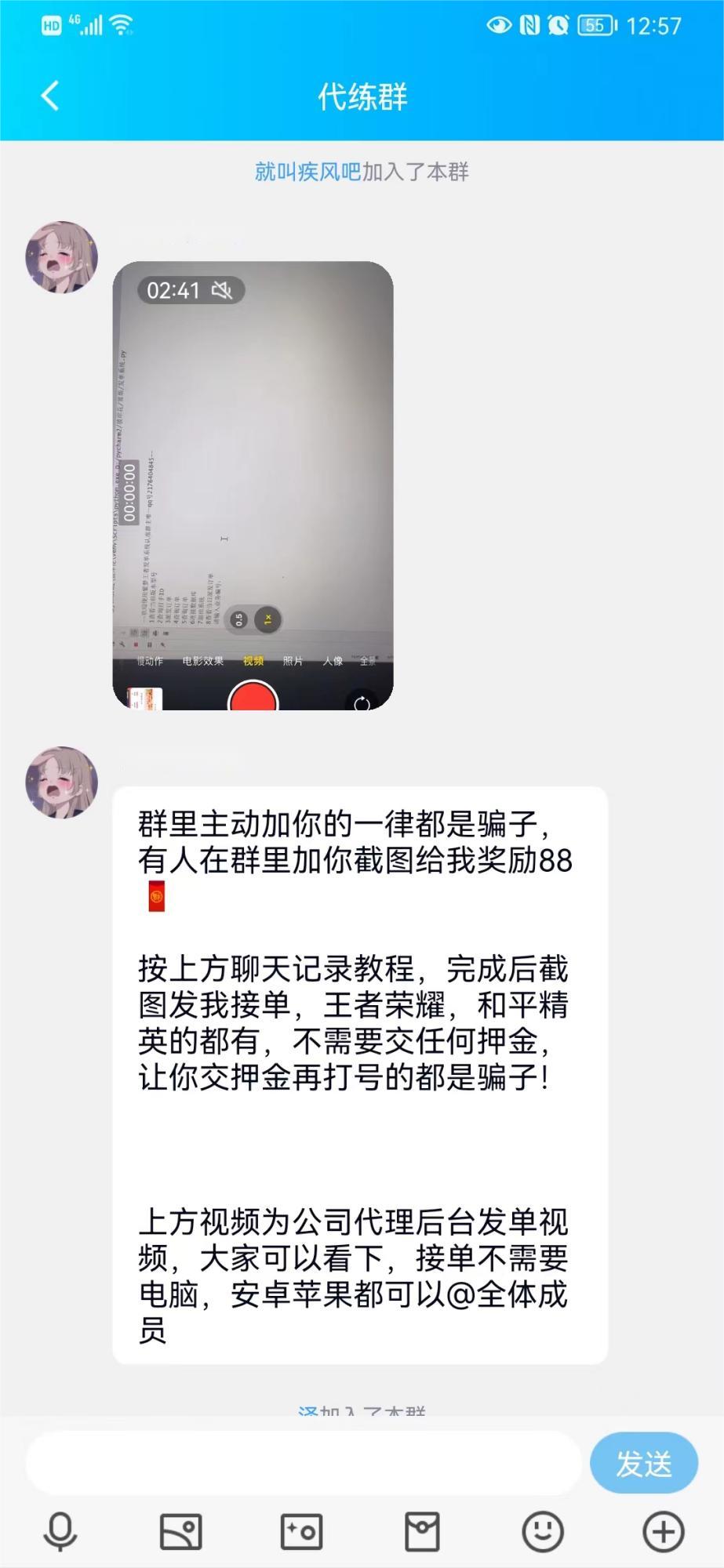Tap the message input field to type
724x1568 pixels.
tap(306, 1461)
